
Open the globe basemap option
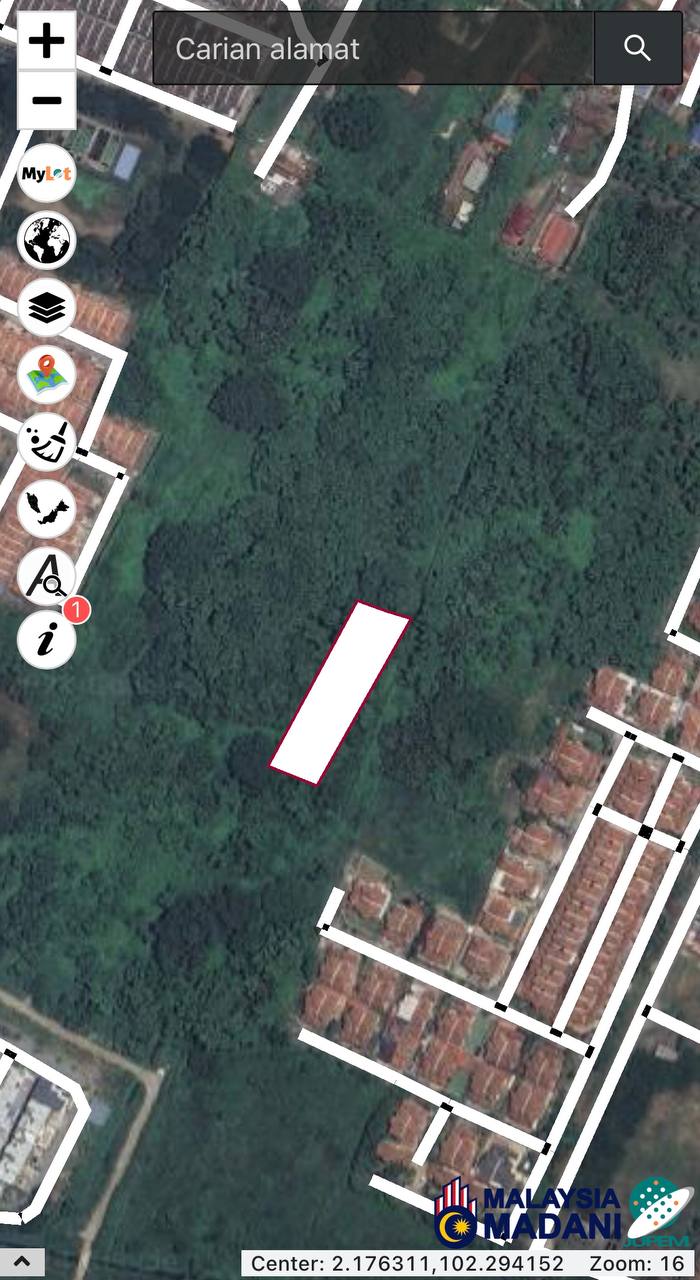[47, 240]
